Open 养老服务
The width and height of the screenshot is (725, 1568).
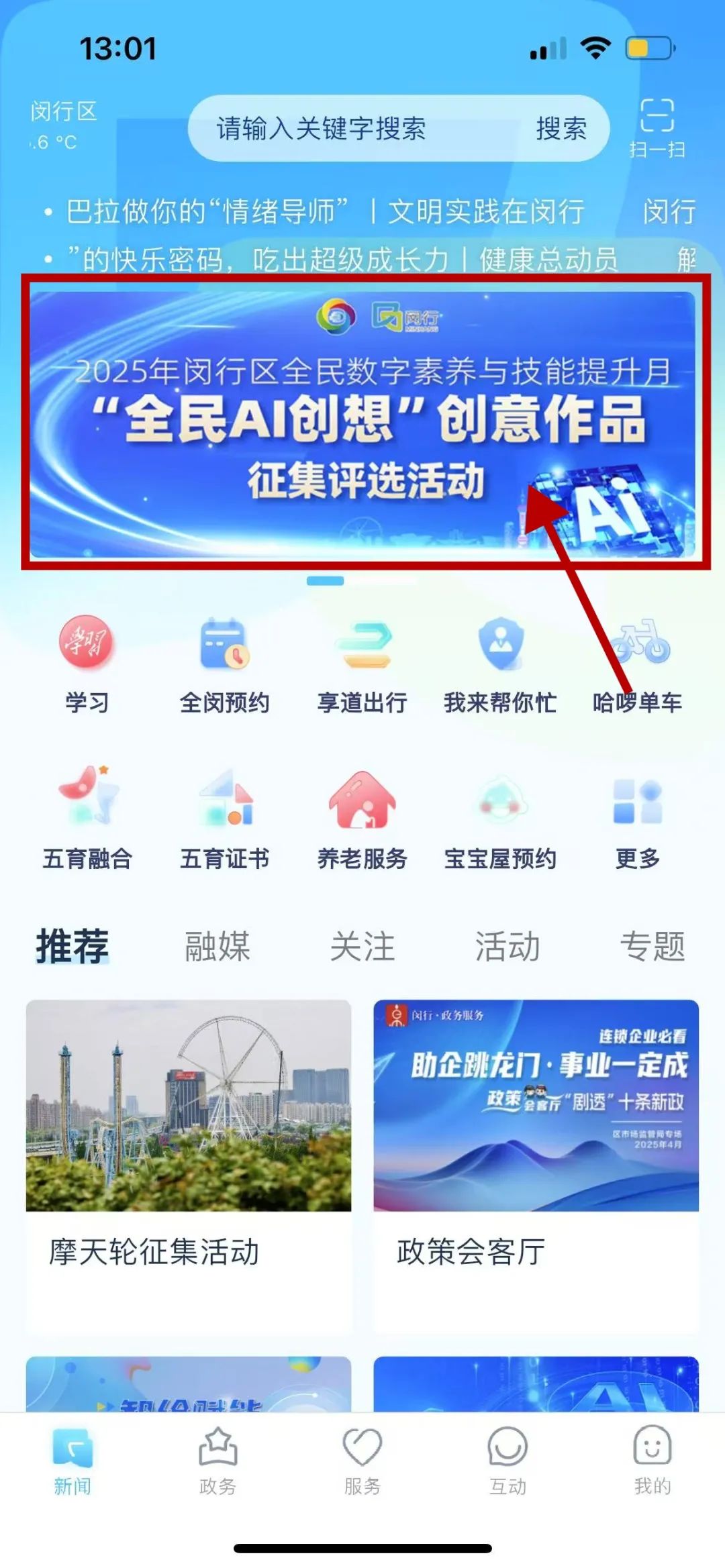point(362,819)
